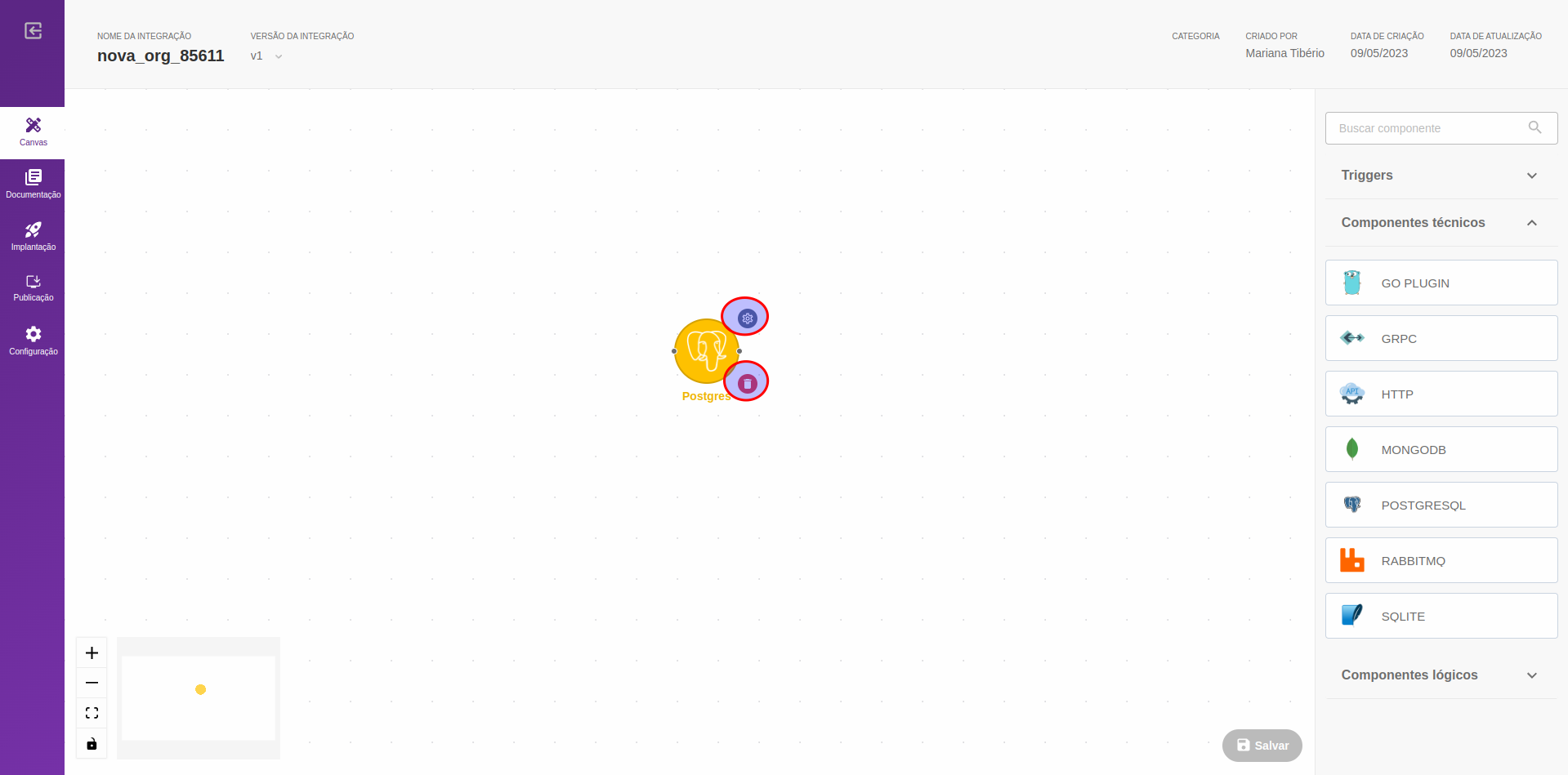Pick the MONGODB component

pos(1441,450)
